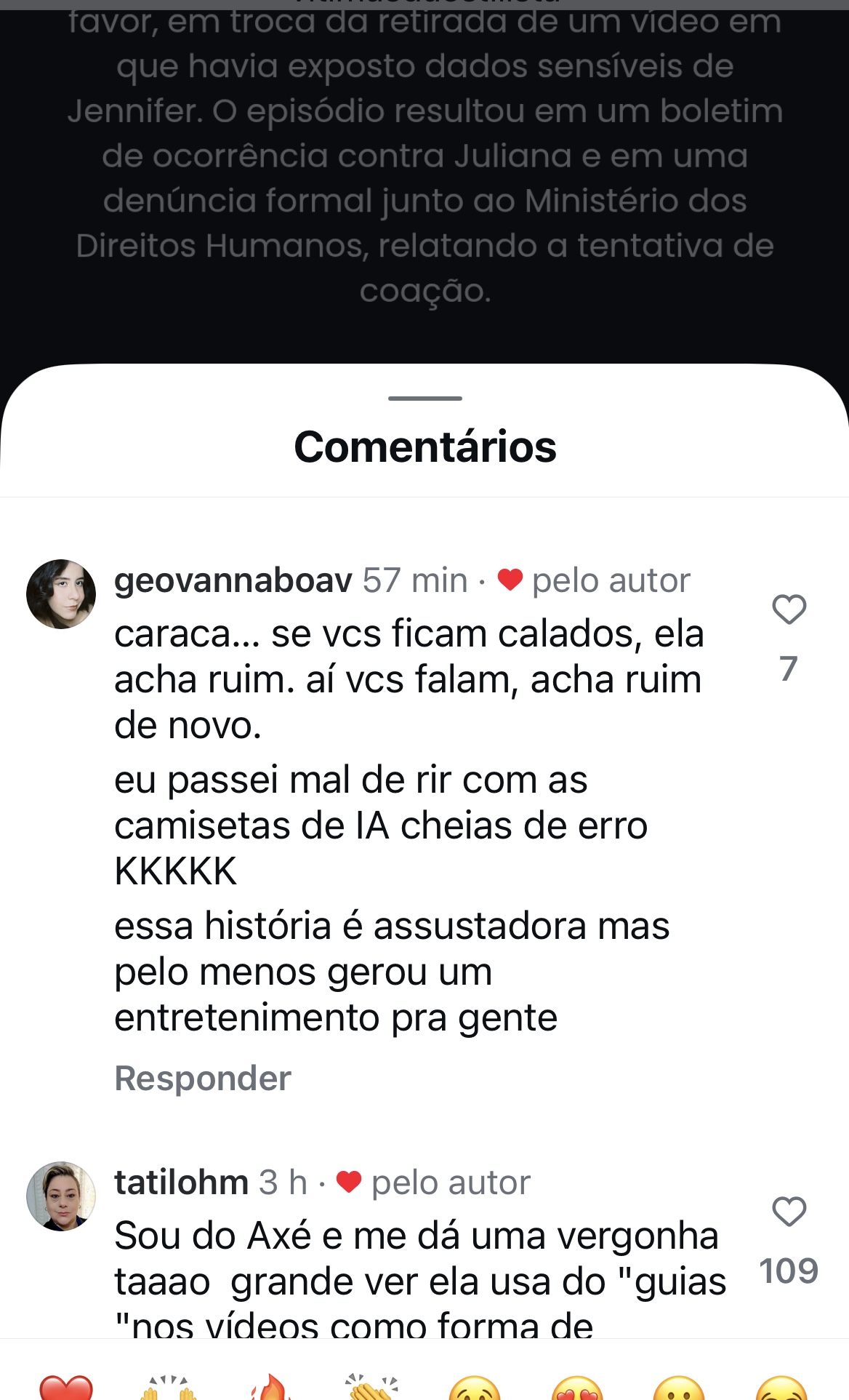Open geovannaboav's profile picture
This screenshot has height=1400, width=849.
coord(61,593)
